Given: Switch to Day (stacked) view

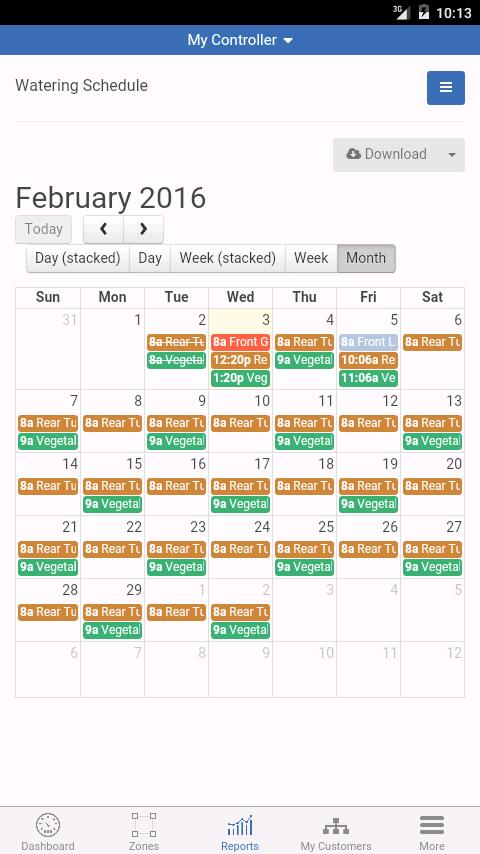Looking at the screenshot, I should click(78, 258).
